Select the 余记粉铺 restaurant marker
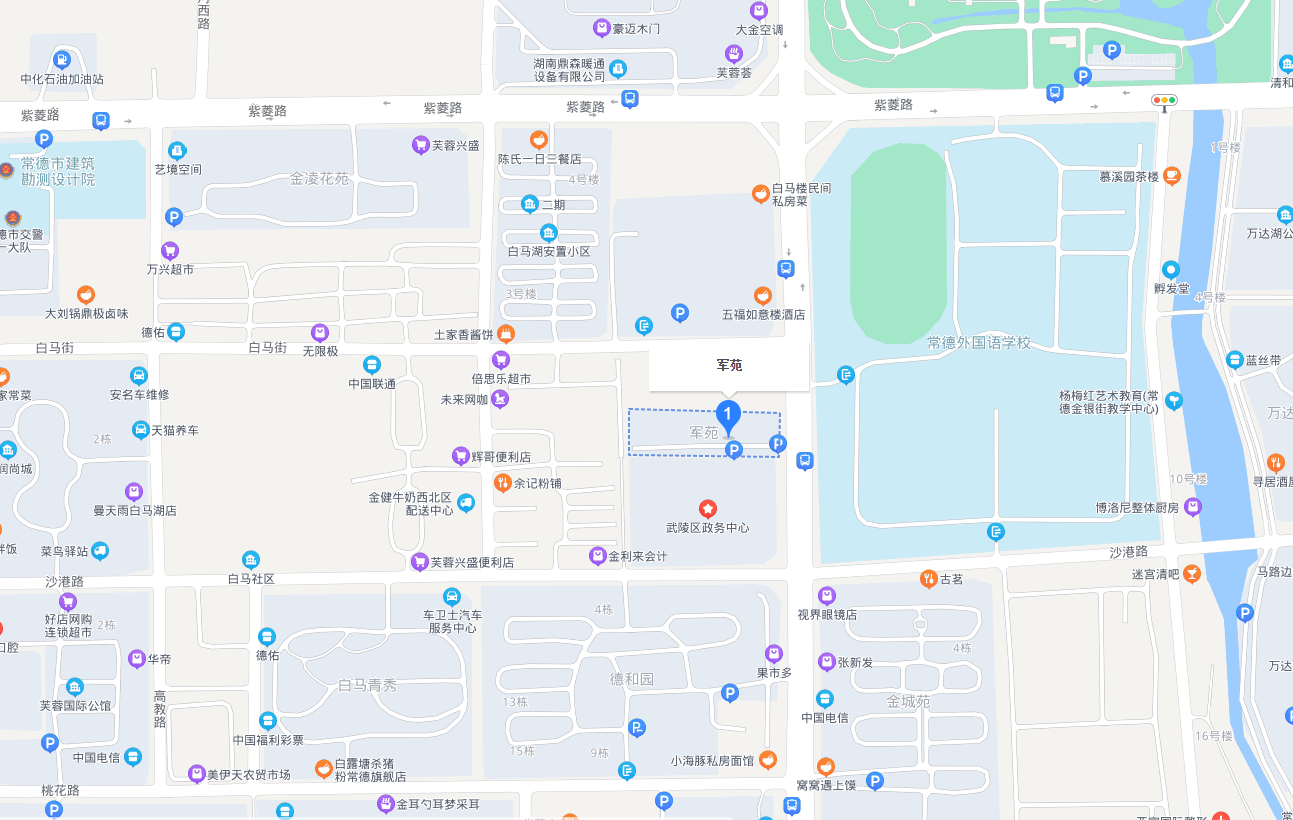This screenshot has width=1293, height=820. click(x=502, y=483)
